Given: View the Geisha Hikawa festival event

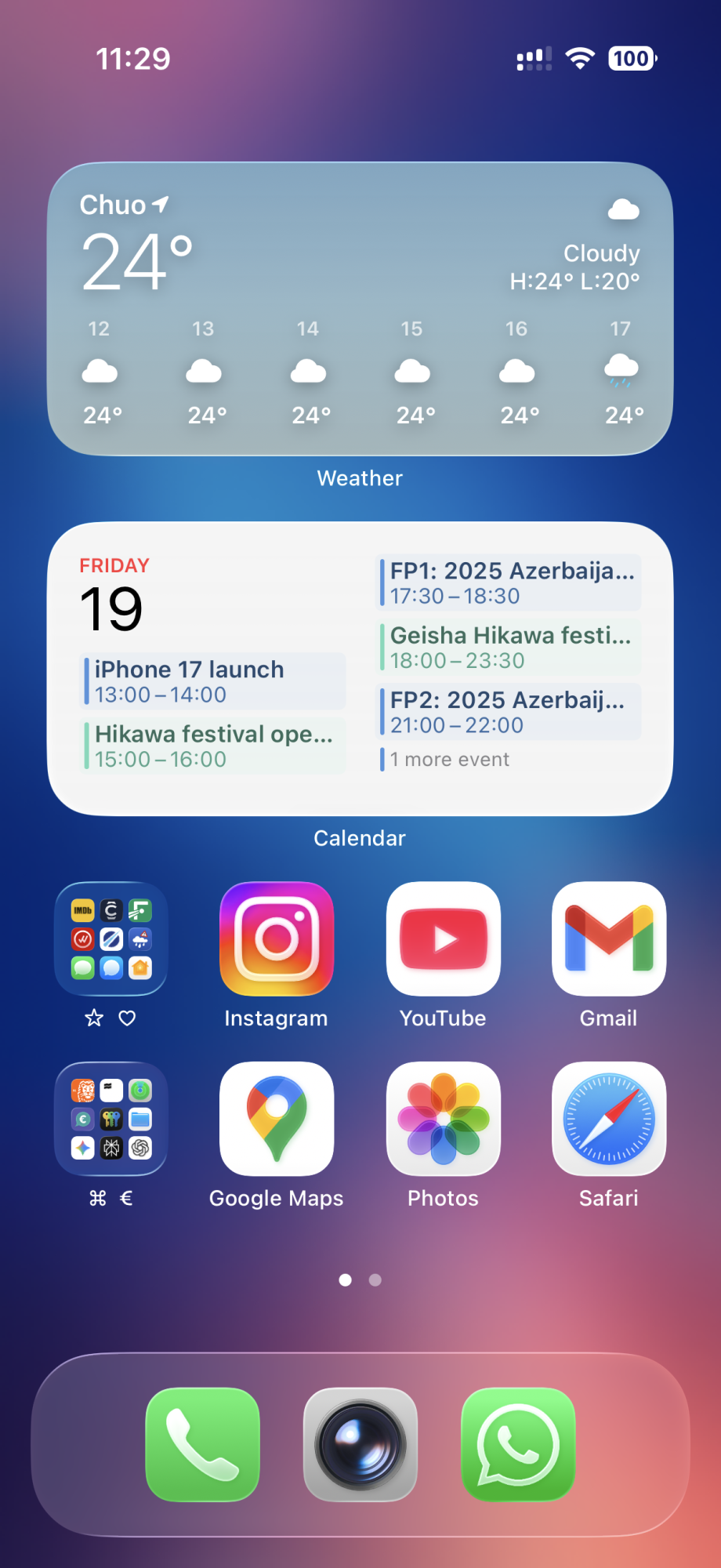Looking at the screenshot, I should [509, 647].
